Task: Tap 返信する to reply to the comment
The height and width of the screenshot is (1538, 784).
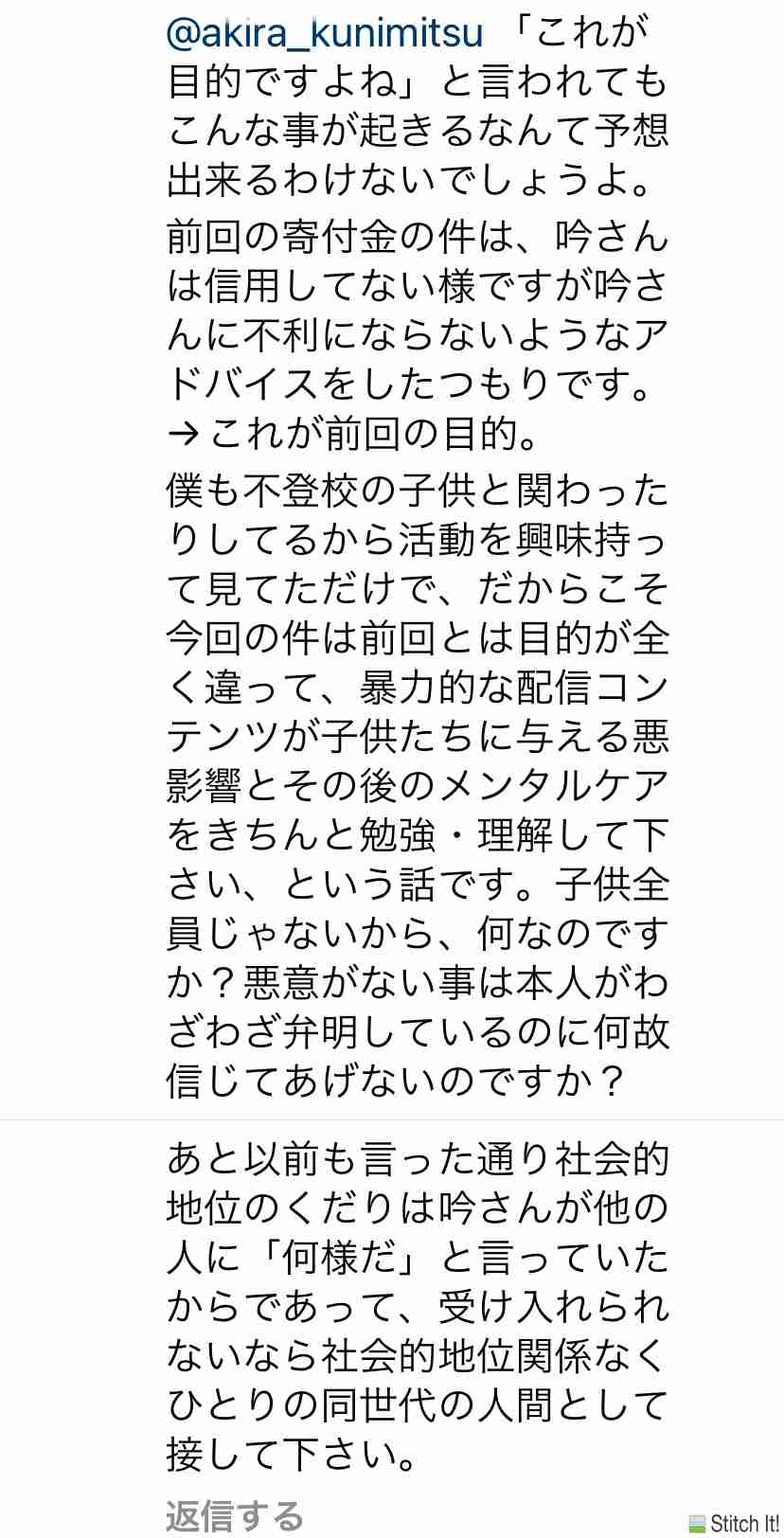Action: 235,1514
